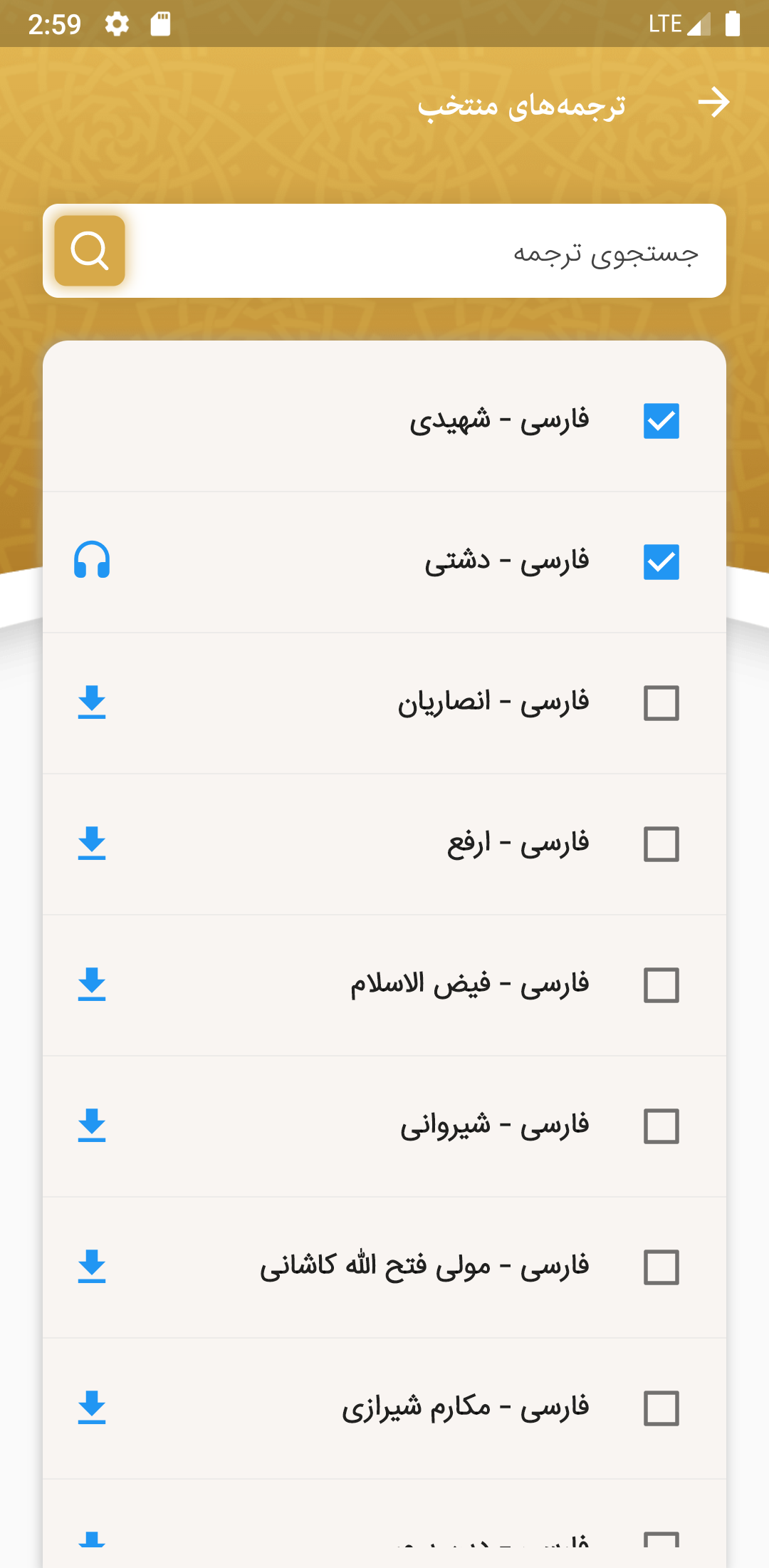Tap the SD card icon in the status bar
The height and width of the screenshot is (1568, 769).
[x=160, y=24]
